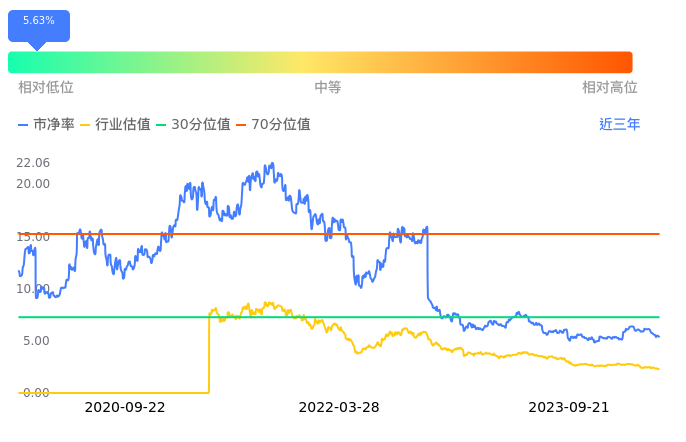Screen dimensions: 686x442
Task: Toggle the 市净率 legend series
Action: (x=46, y=124)
